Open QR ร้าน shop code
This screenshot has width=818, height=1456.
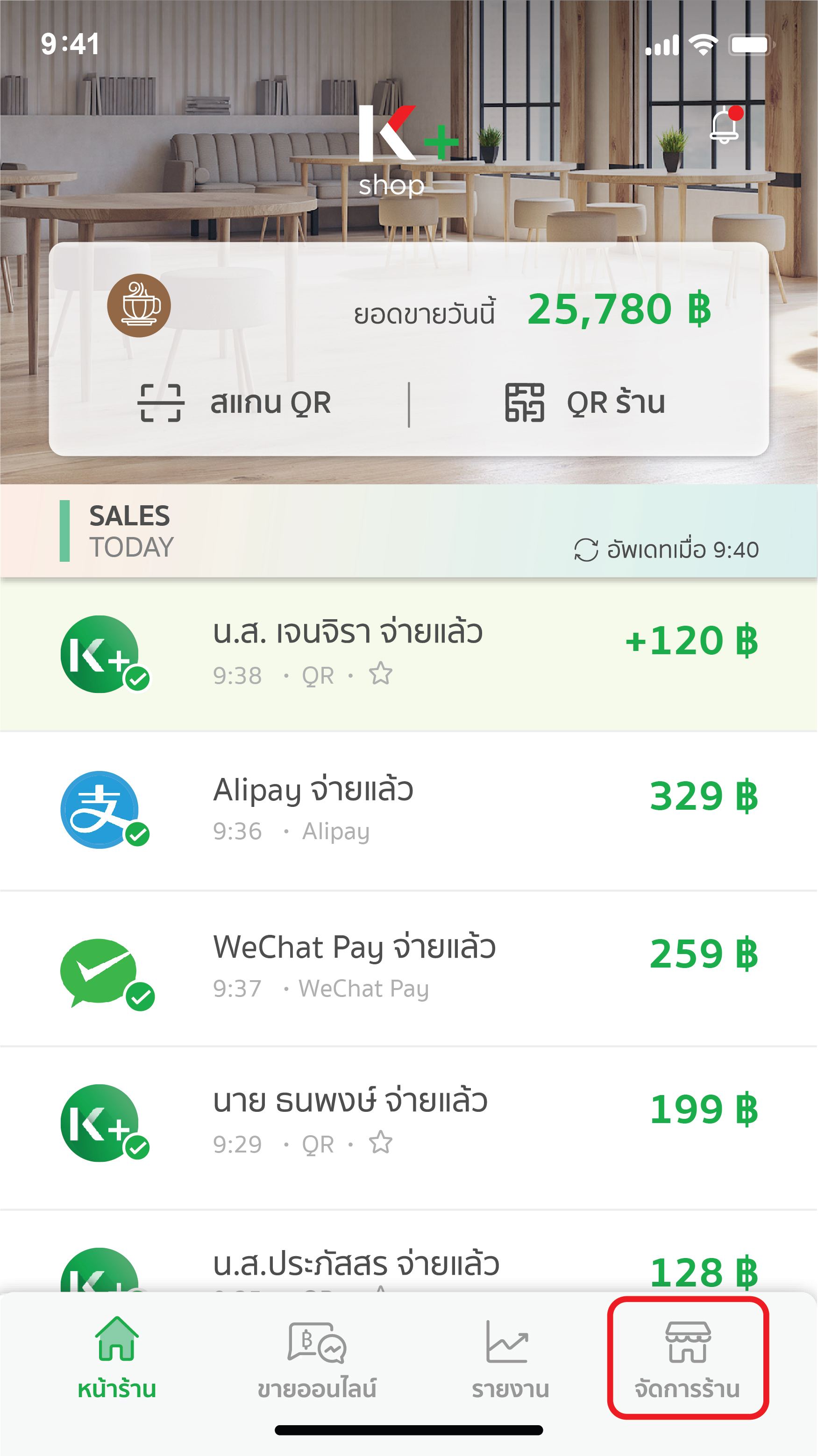coord(585,403)
